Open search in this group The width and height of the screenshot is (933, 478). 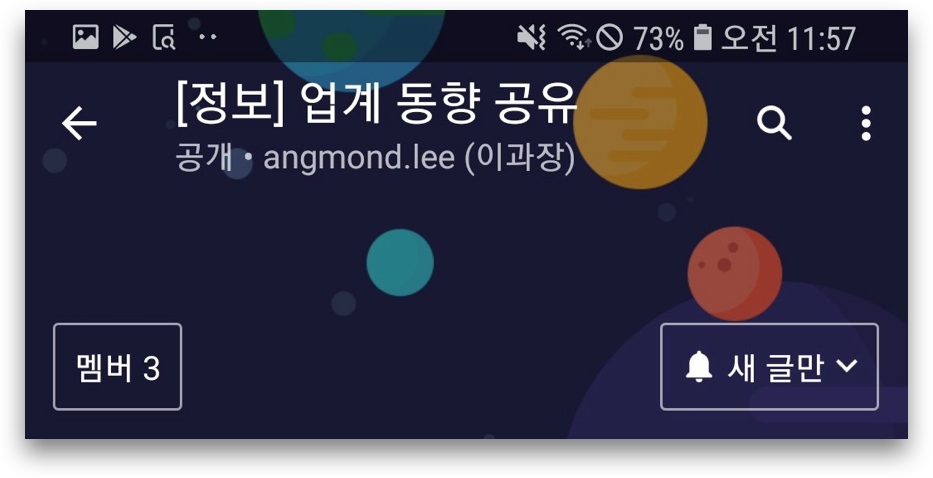tap(773, 123)
